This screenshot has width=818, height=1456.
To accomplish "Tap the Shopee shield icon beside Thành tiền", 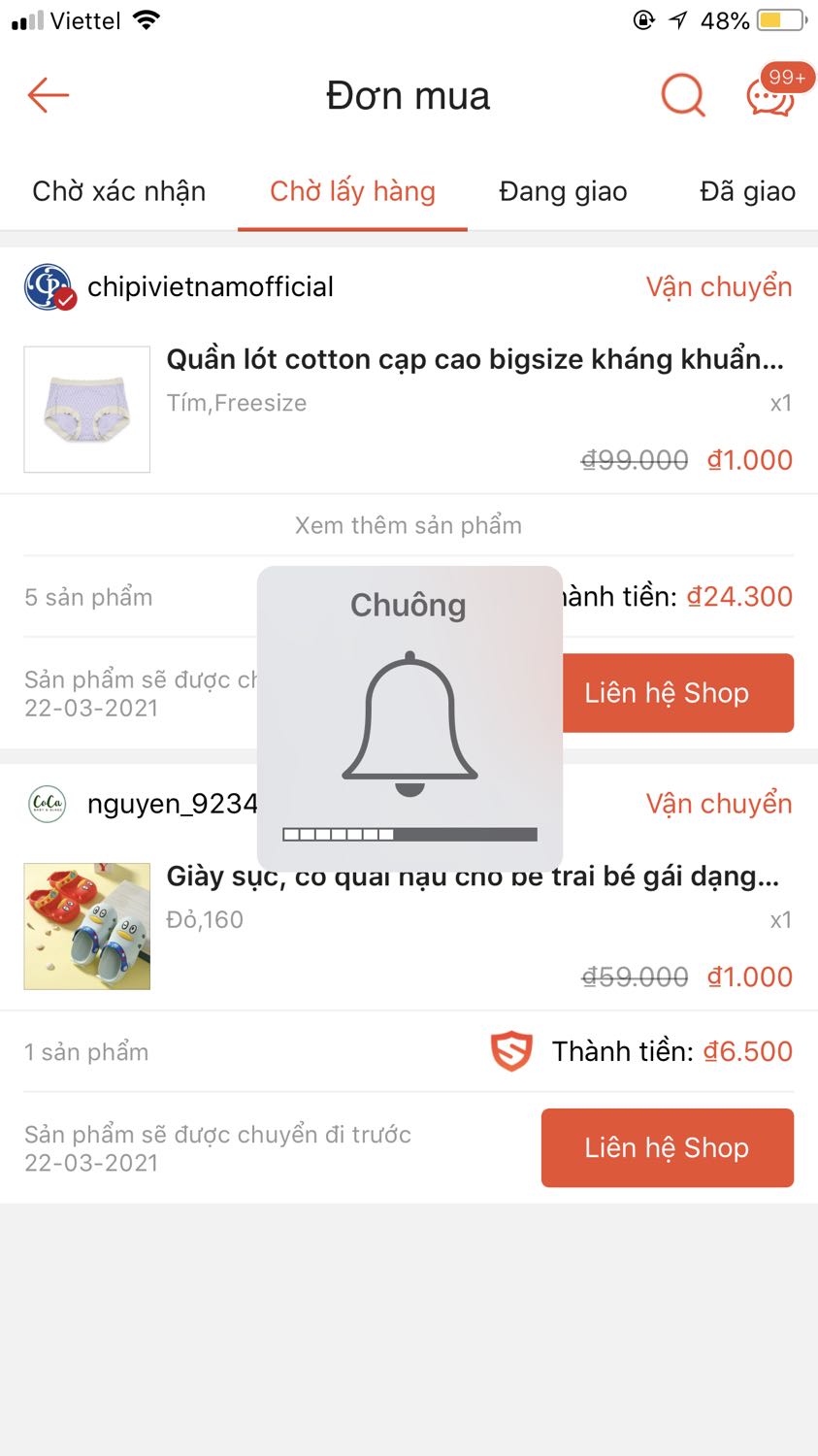I will [x=511, y=1050].
